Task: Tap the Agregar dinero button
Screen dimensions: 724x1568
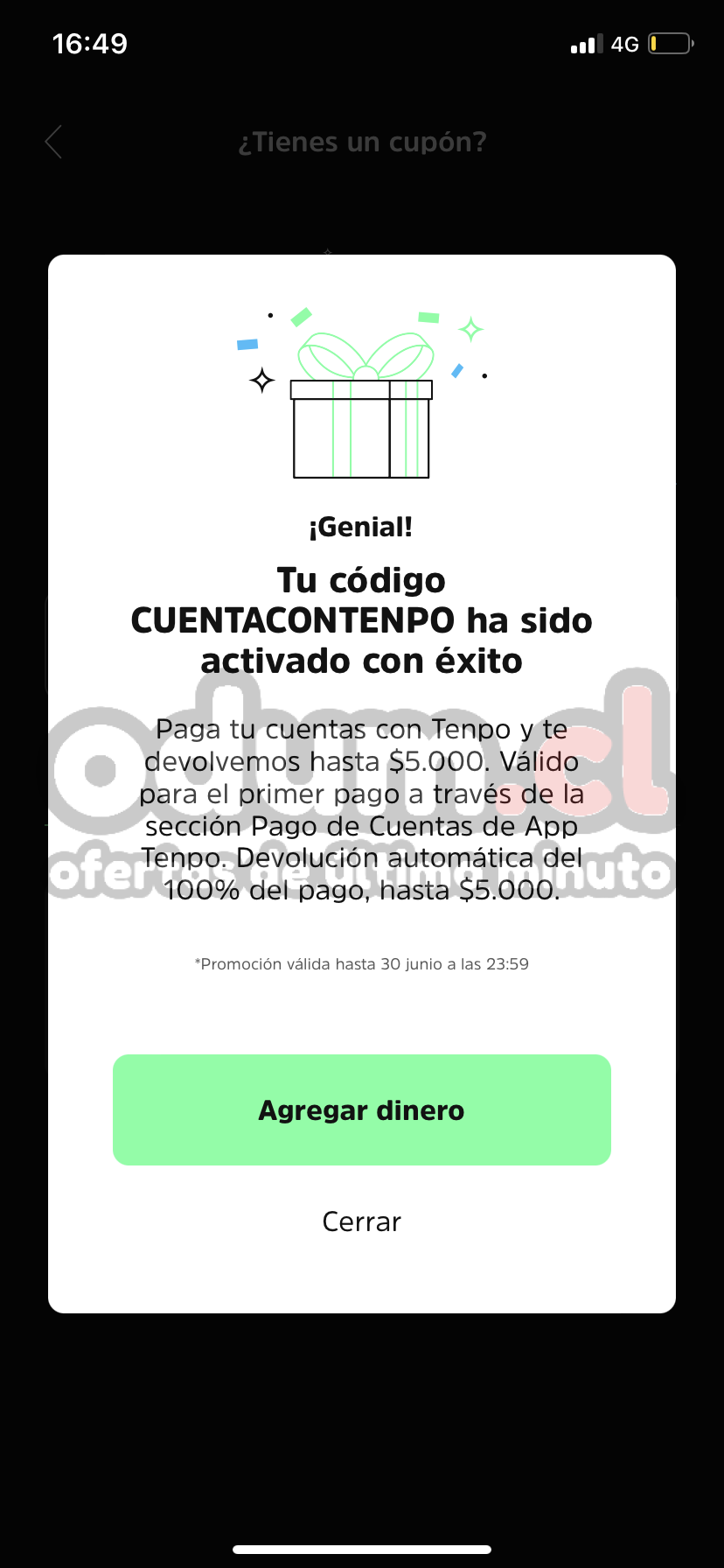Action: point(361,1109)
